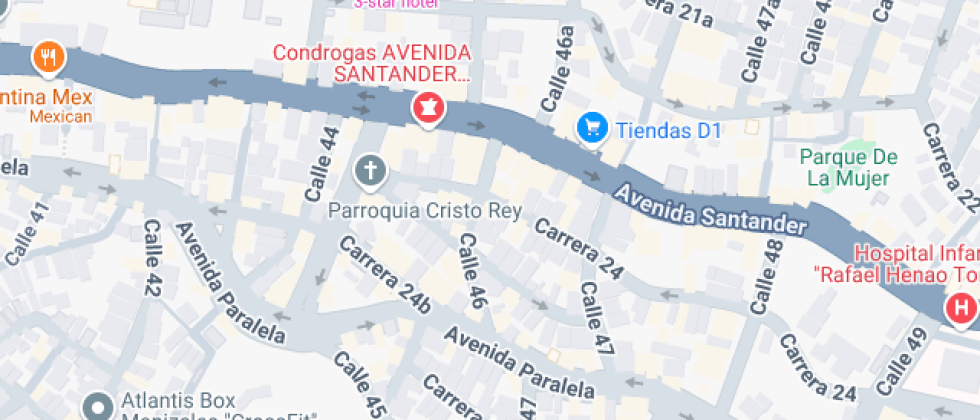Screen dimensions: 980x420
Task: Select the Tiendas D1 shopping marker
Action: (x=592, y=129)
